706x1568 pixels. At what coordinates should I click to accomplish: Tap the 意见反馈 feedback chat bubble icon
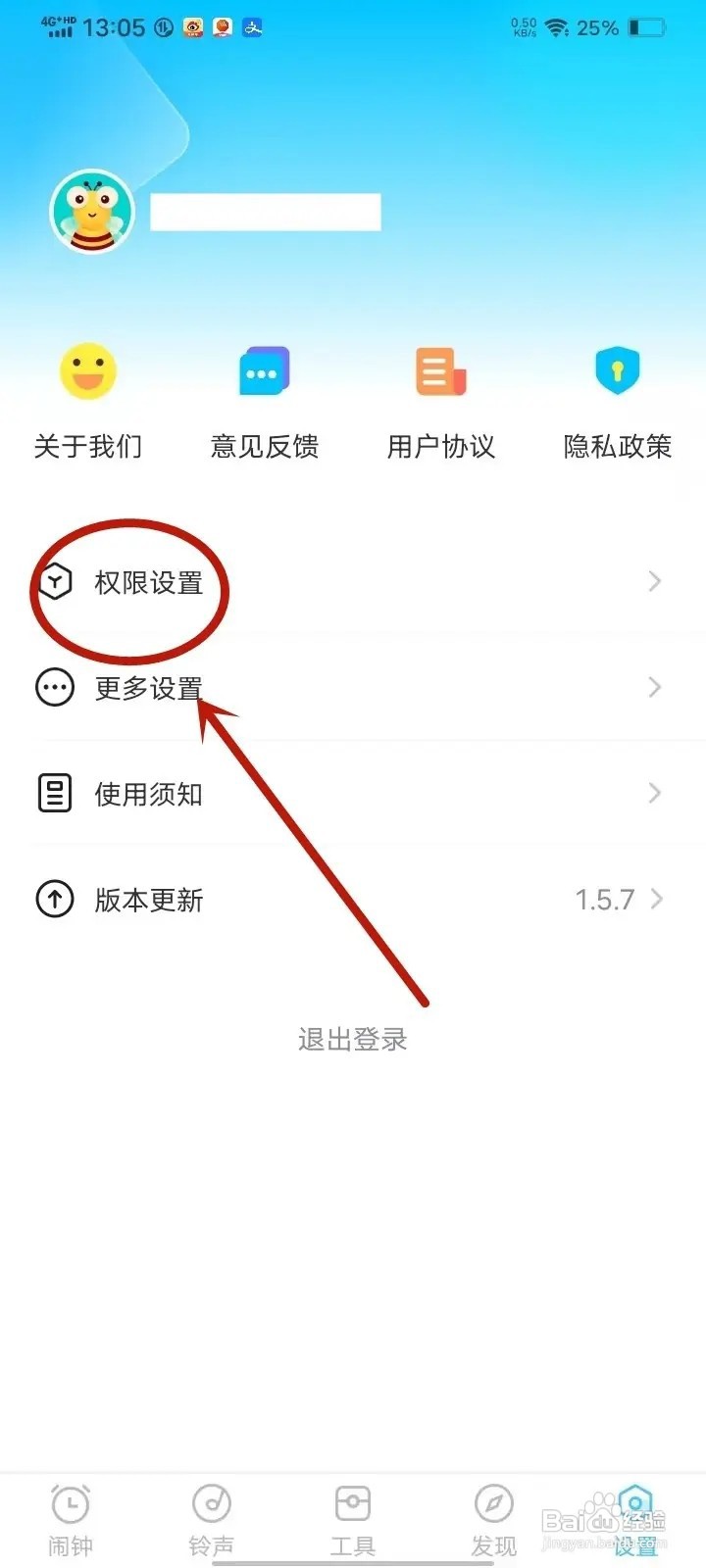[x=264, y=370]
